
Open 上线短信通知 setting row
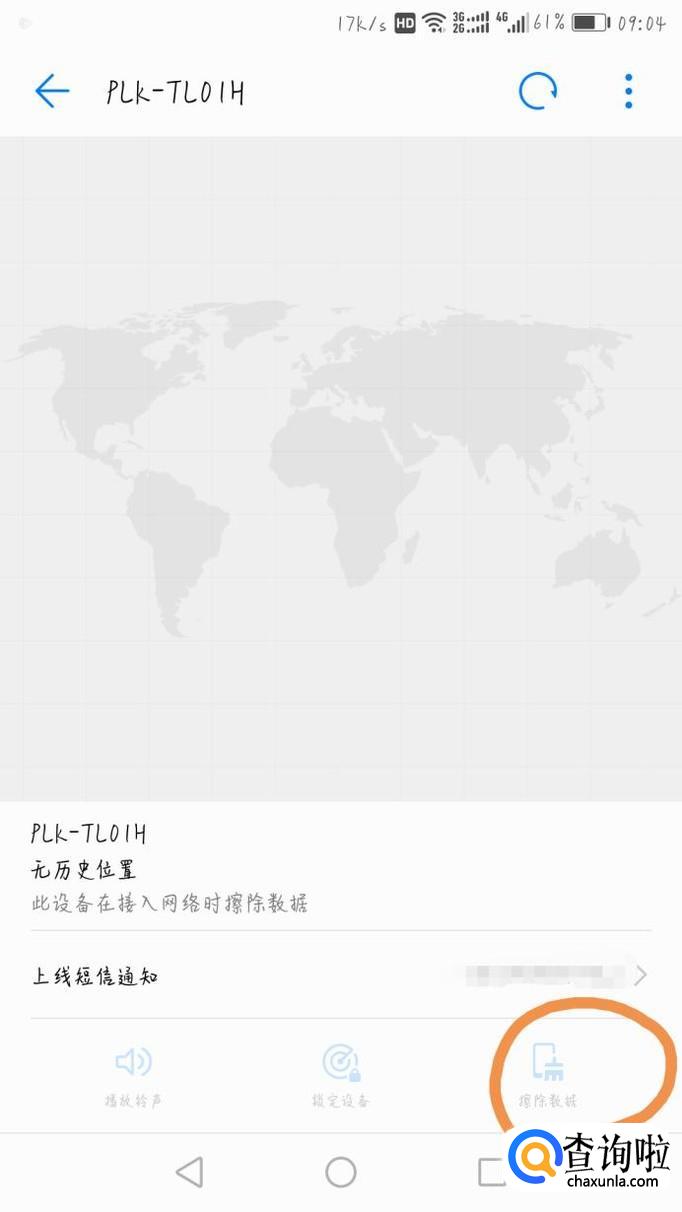coord(341,975)
